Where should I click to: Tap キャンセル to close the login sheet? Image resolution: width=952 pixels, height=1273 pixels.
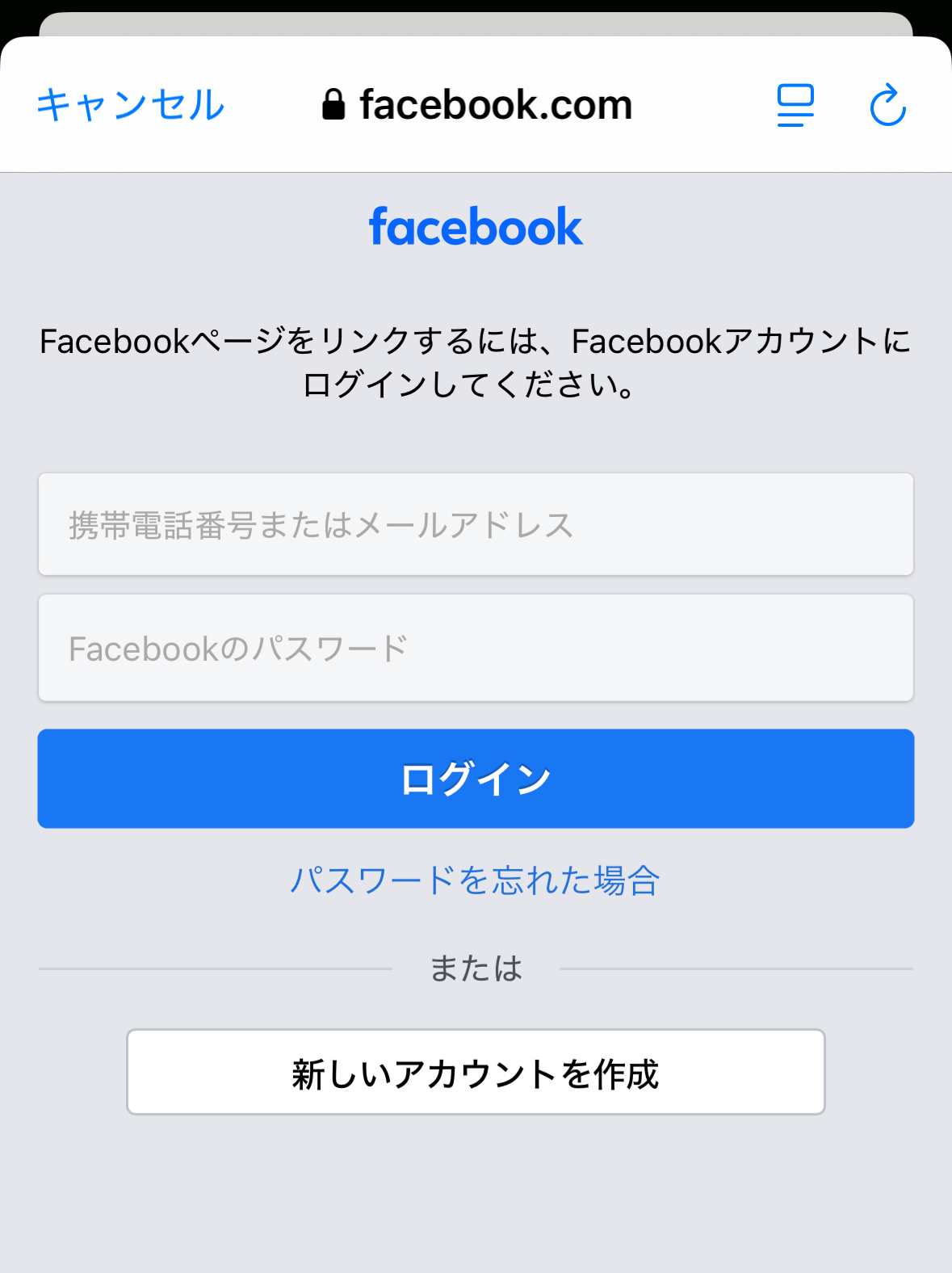[131, 105]
